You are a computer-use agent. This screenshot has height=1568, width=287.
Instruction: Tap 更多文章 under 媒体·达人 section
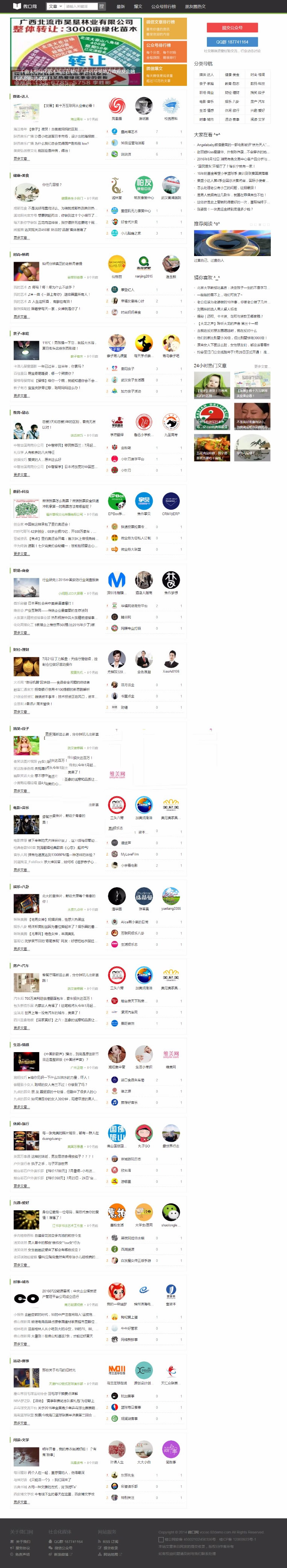click(21, 159)
